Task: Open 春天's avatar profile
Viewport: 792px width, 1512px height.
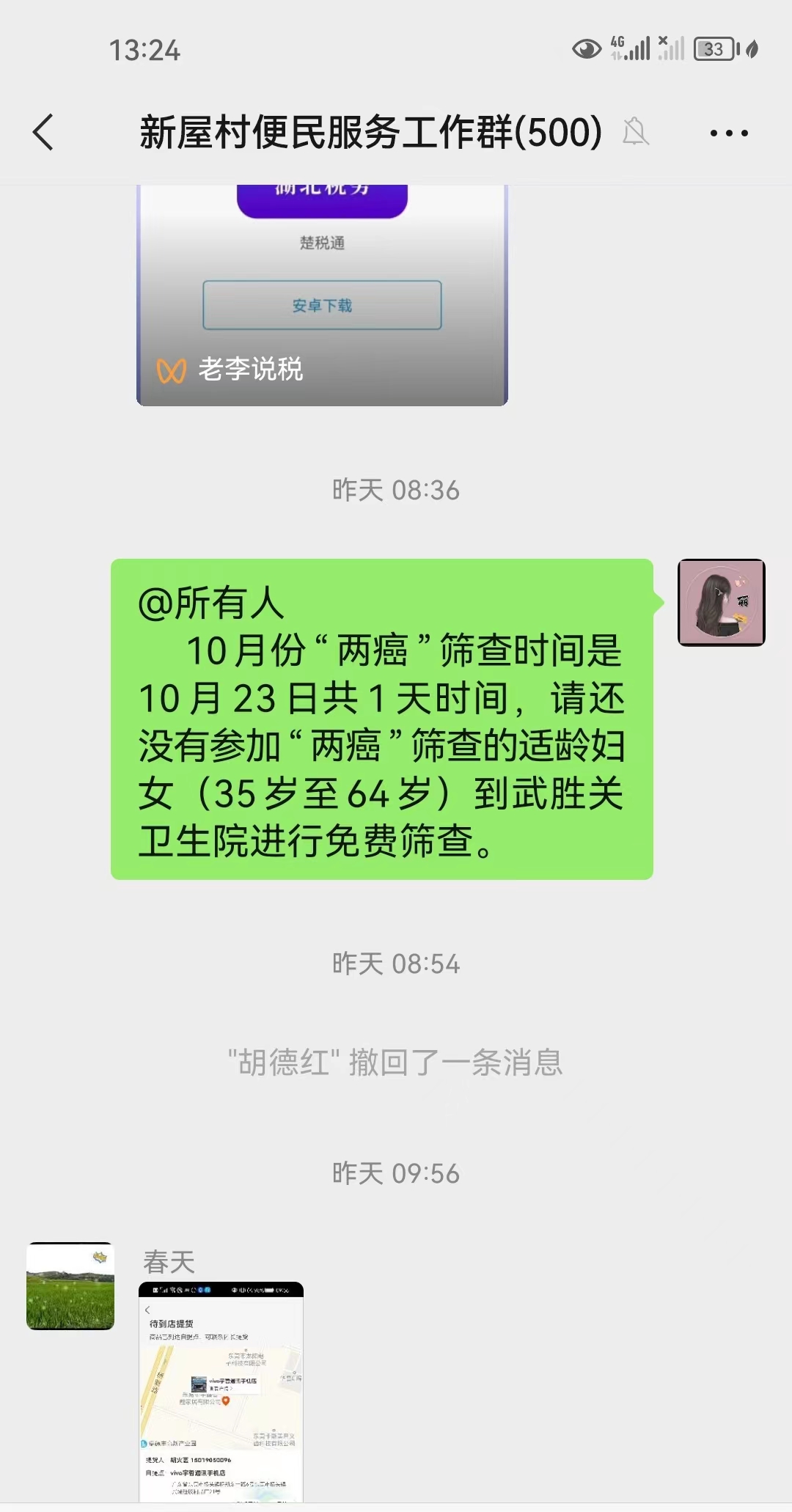Action: [x=70, y=1286]
